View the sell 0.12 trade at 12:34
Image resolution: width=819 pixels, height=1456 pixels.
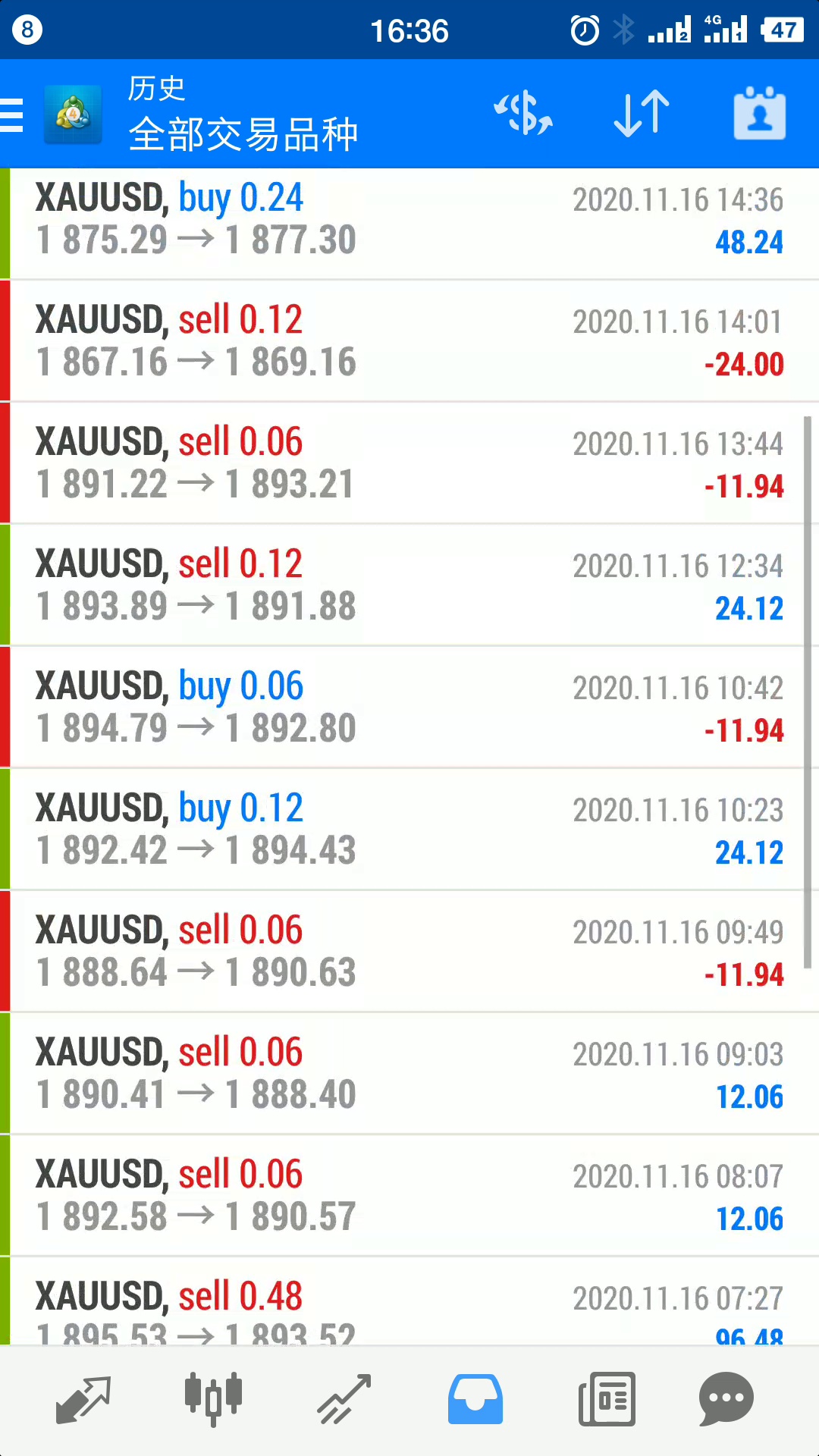click(x=409, y=585)
